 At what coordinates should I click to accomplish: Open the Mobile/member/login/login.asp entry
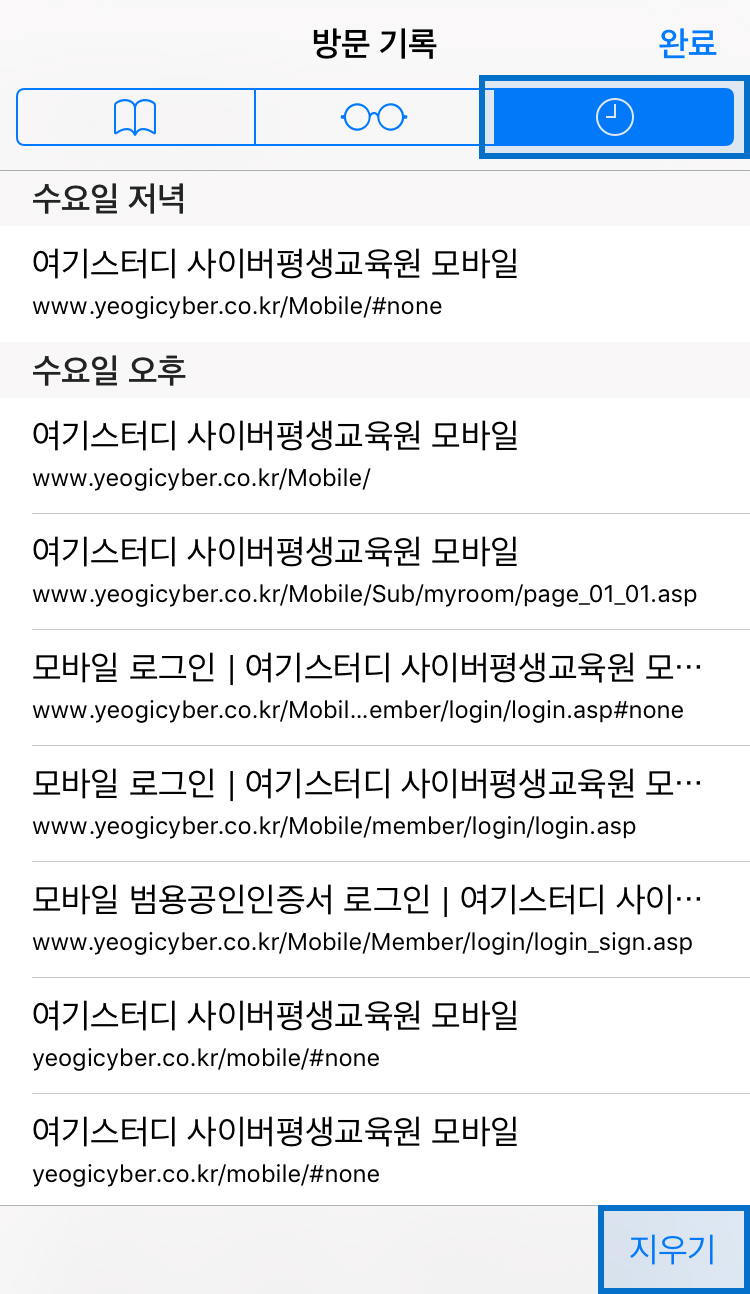tap(375, 803)
